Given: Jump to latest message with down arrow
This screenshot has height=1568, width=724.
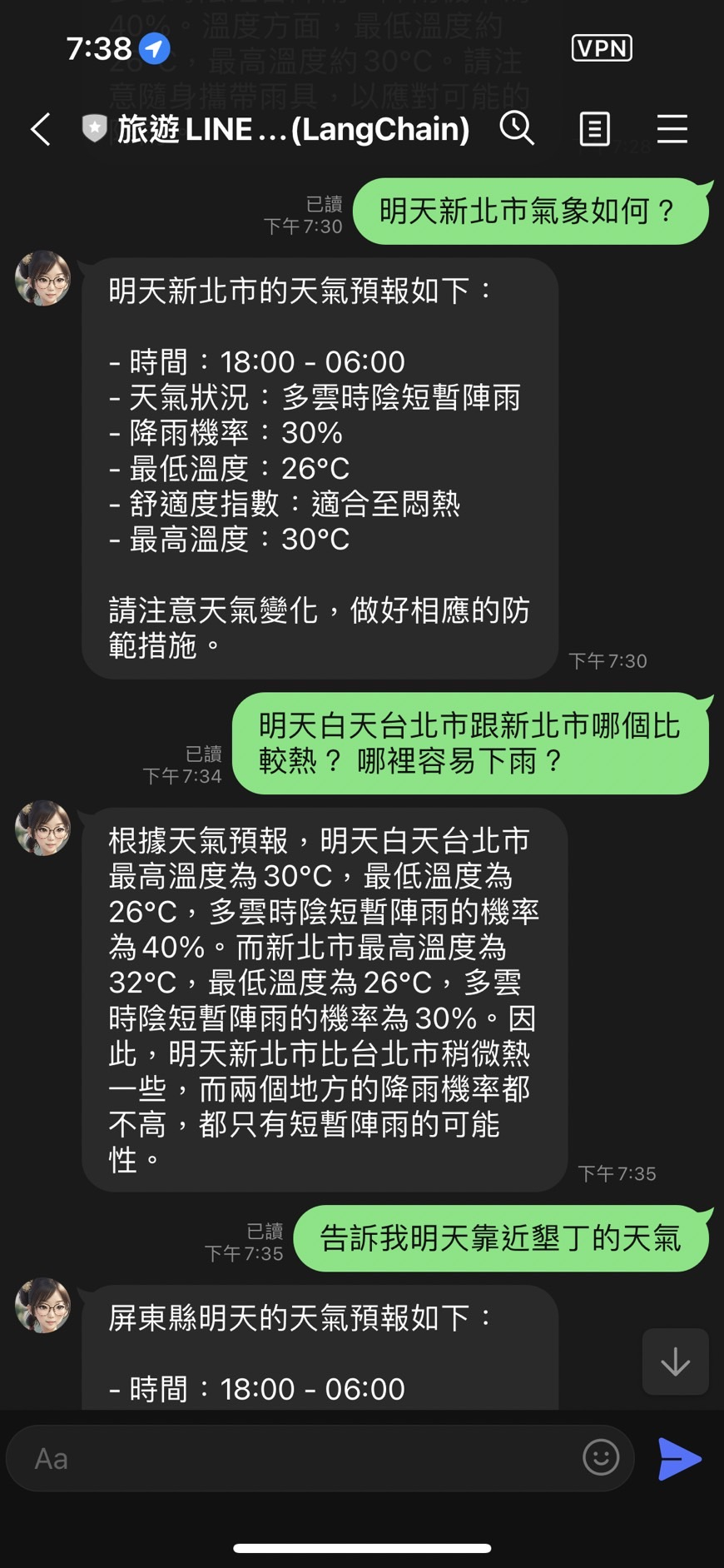Looking at the screenshot, I should click(x=675, y=1361).
